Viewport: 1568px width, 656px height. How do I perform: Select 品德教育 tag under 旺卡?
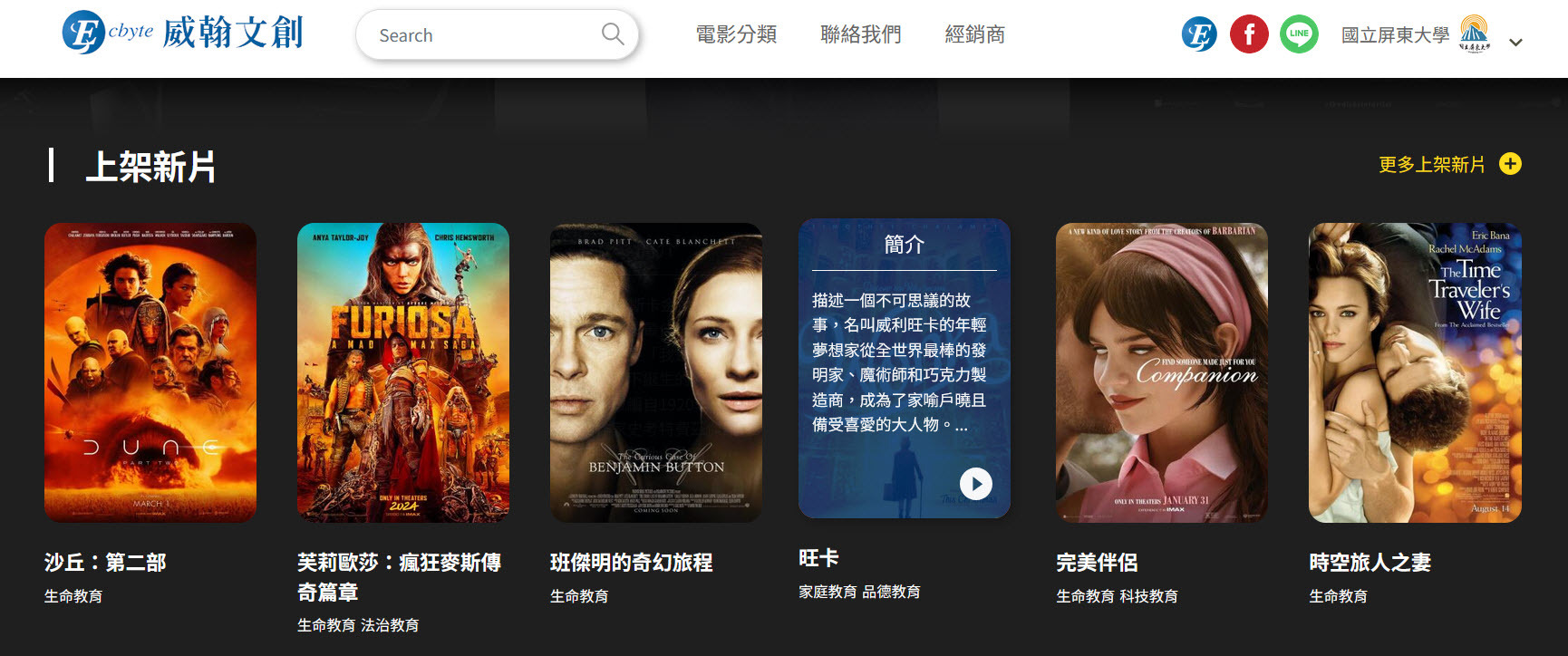pyautogui.click(x=891, y=592)
